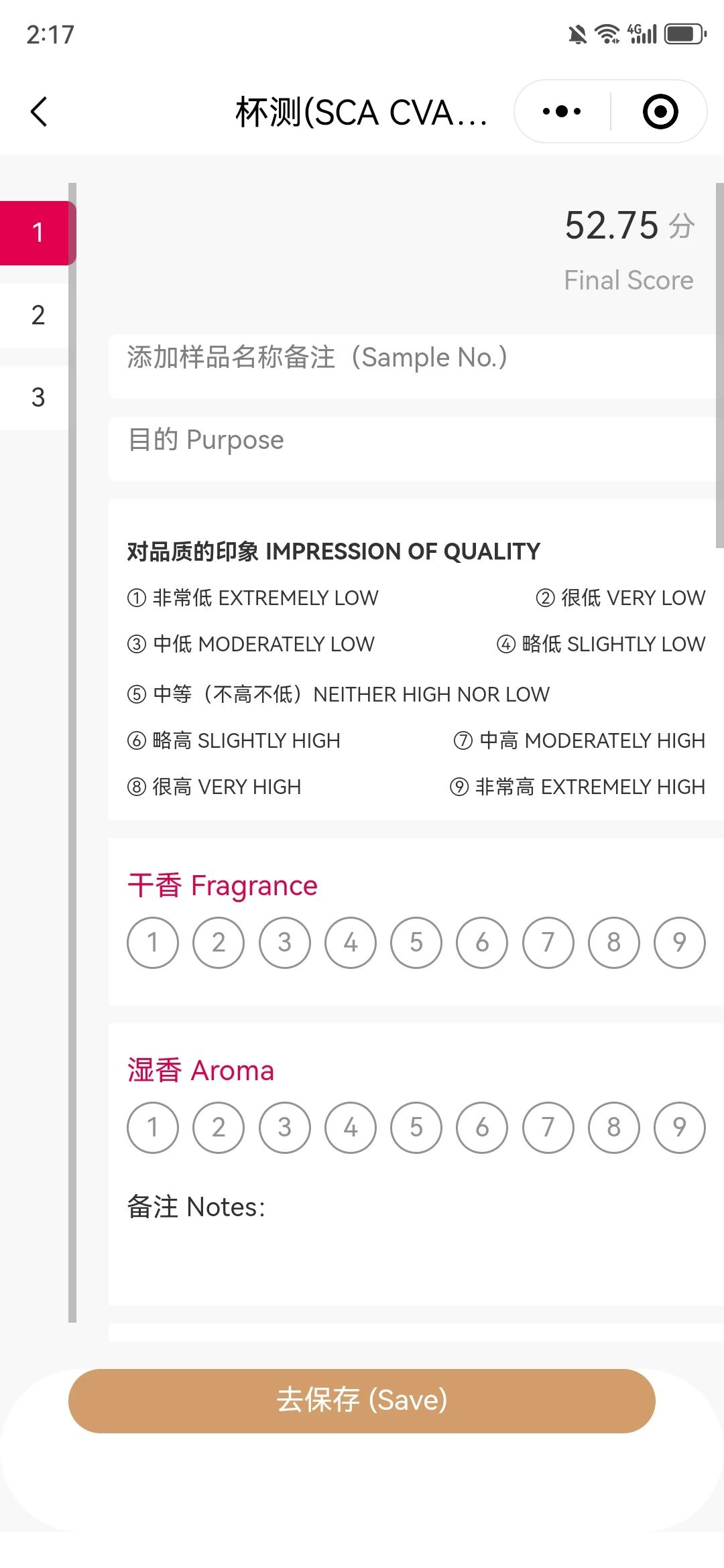
Task: Select sample tab 1
Action: point(38,233)
